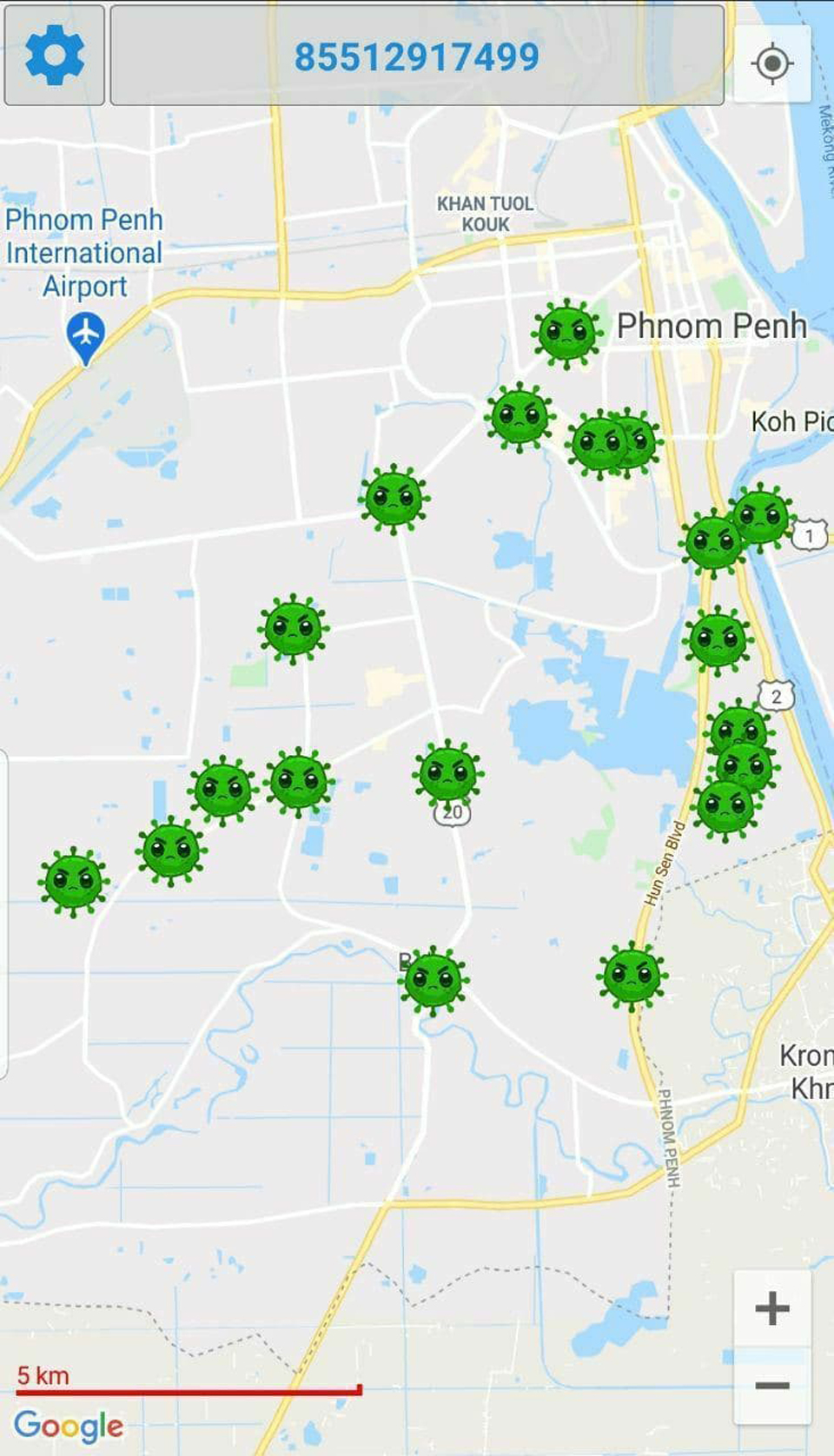Center map on my location
Screen dimensions: 834x1456
coord(771,63)
